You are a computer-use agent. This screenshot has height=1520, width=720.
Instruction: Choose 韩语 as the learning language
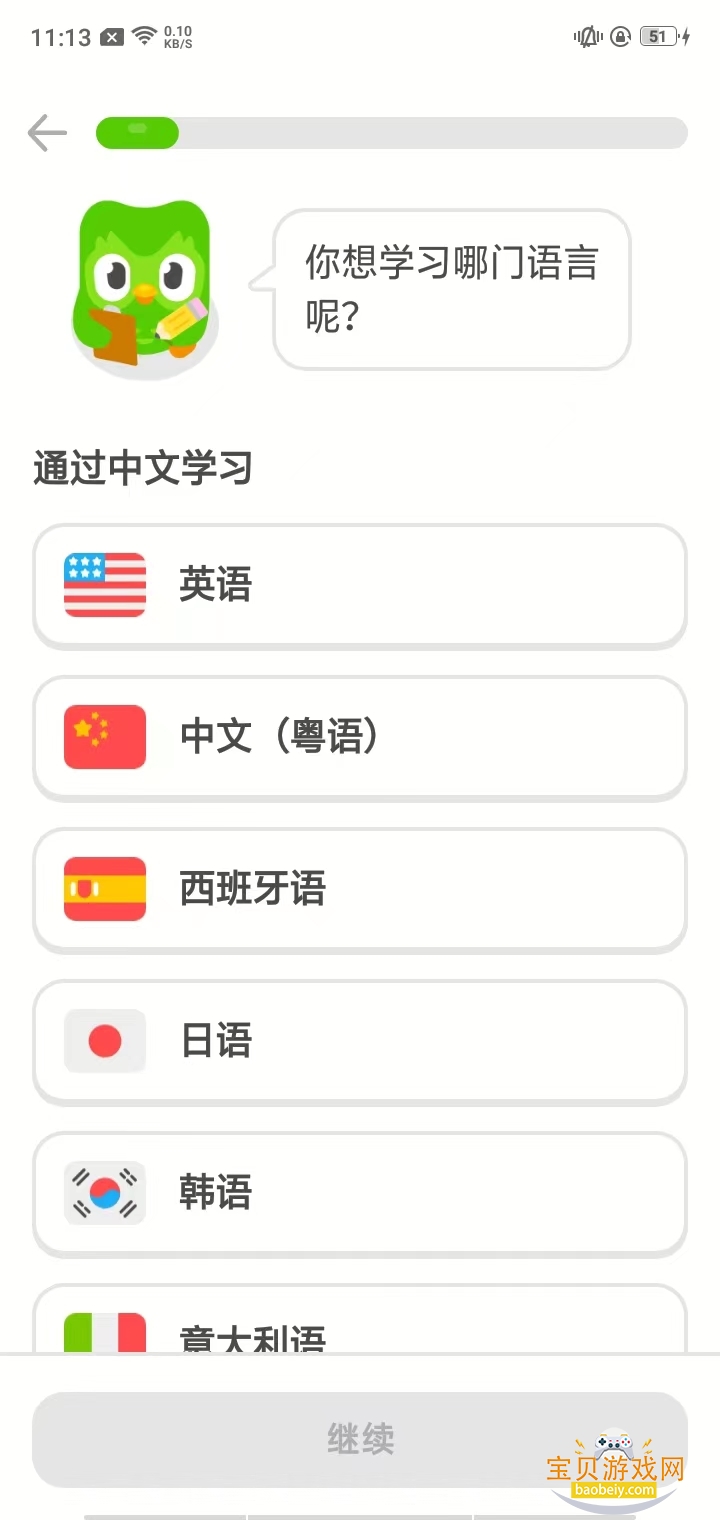click(360, 1194)
